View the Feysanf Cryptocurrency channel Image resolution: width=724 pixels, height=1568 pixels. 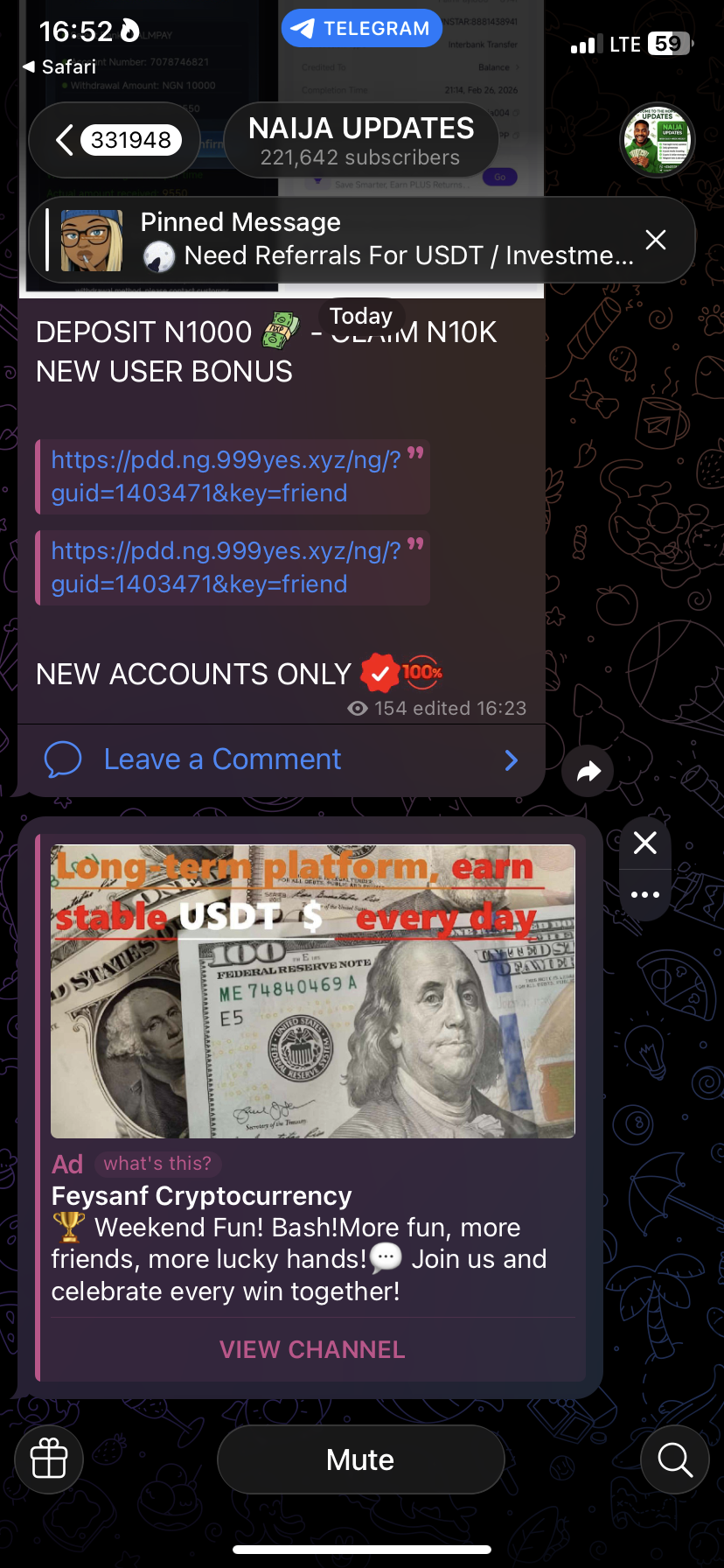tap(312, 1349)
